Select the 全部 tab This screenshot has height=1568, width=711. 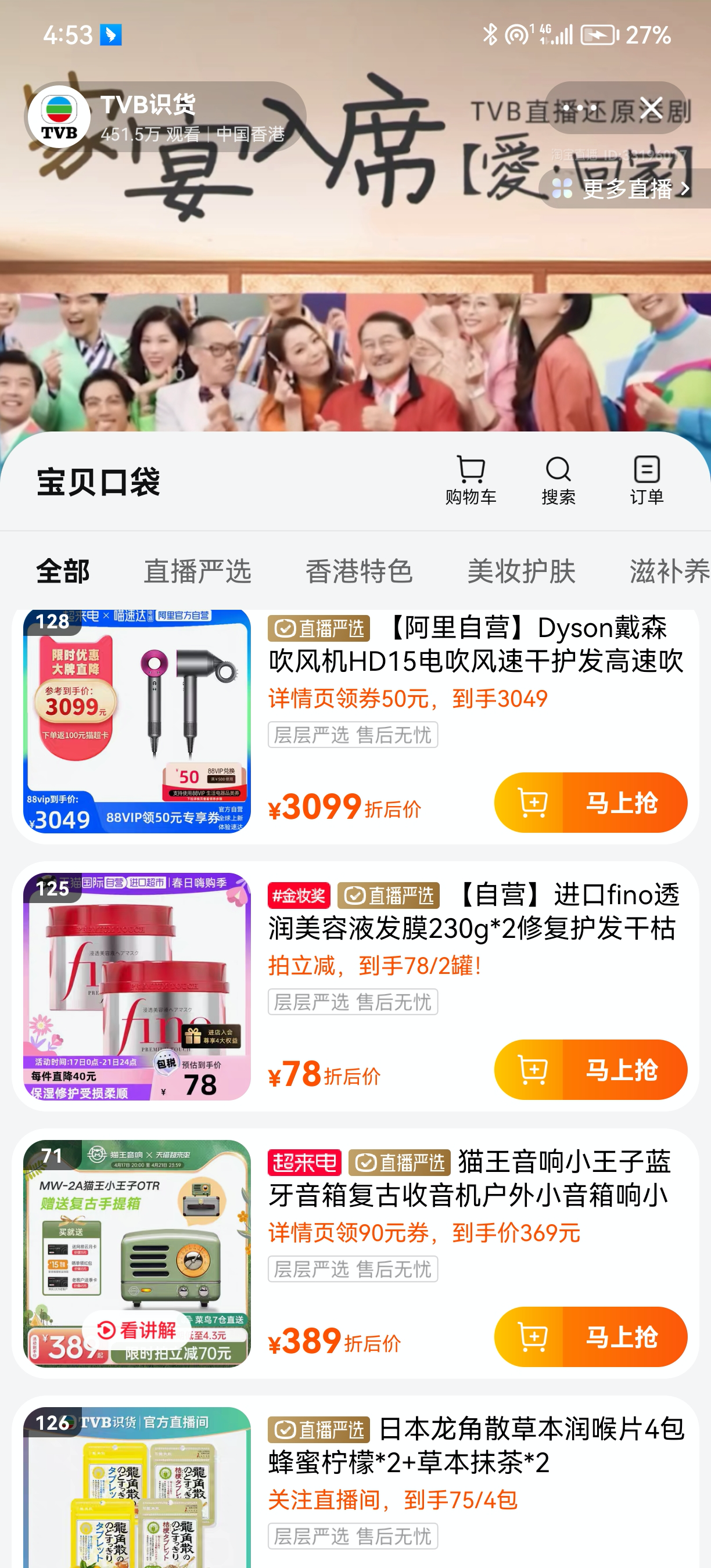tap(63, 571)
